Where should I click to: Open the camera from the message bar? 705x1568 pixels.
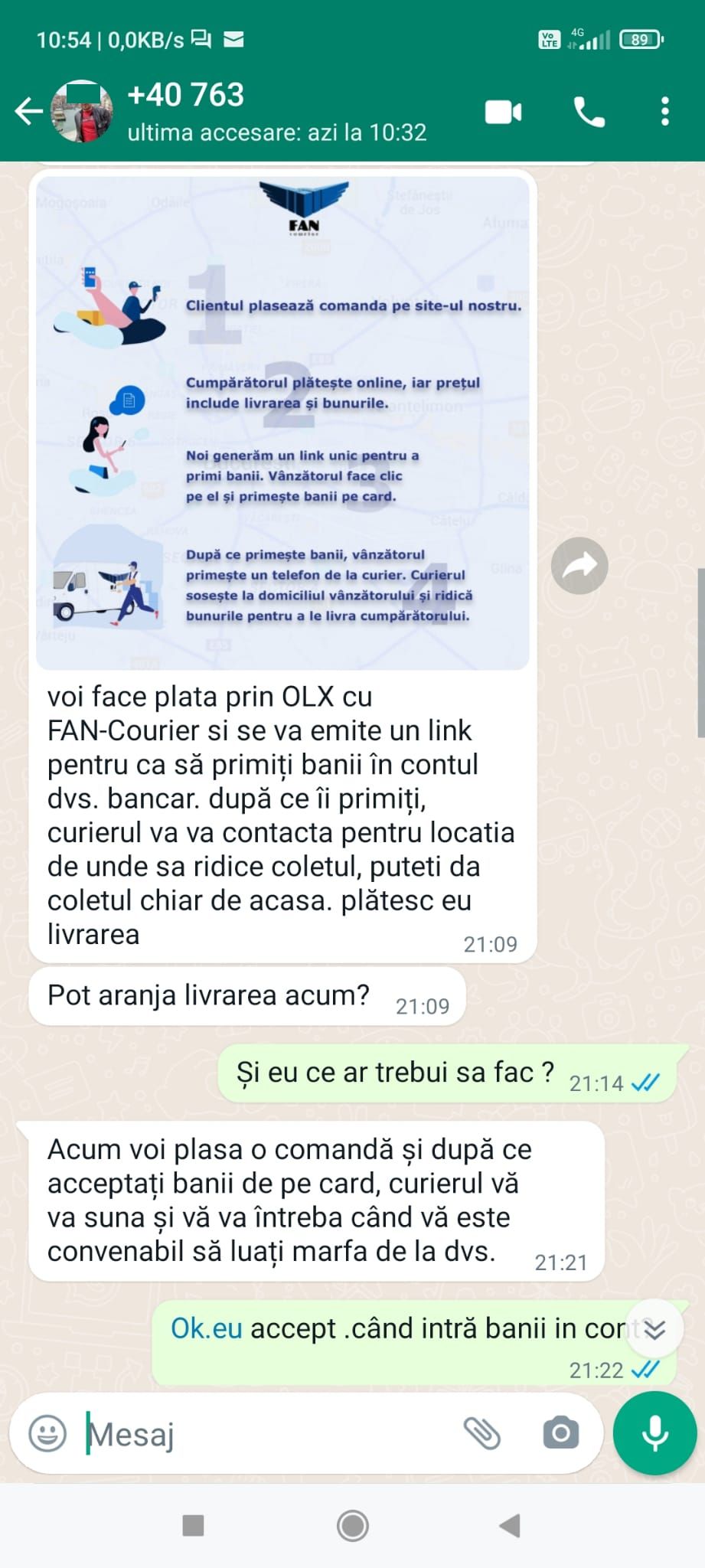click(561, 1433)
